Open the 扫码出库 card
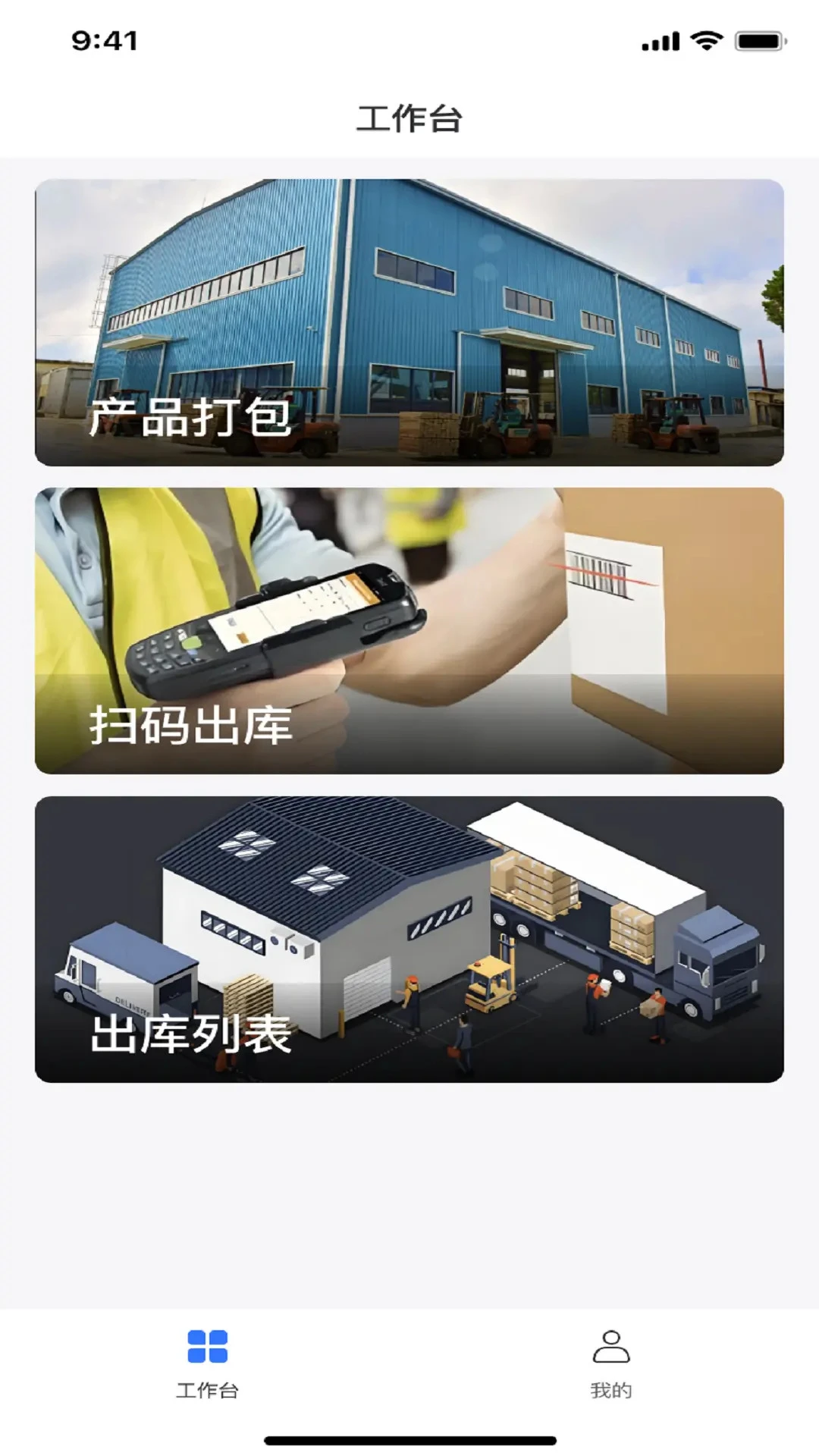The image size is (819, 1456). [409, 630]
